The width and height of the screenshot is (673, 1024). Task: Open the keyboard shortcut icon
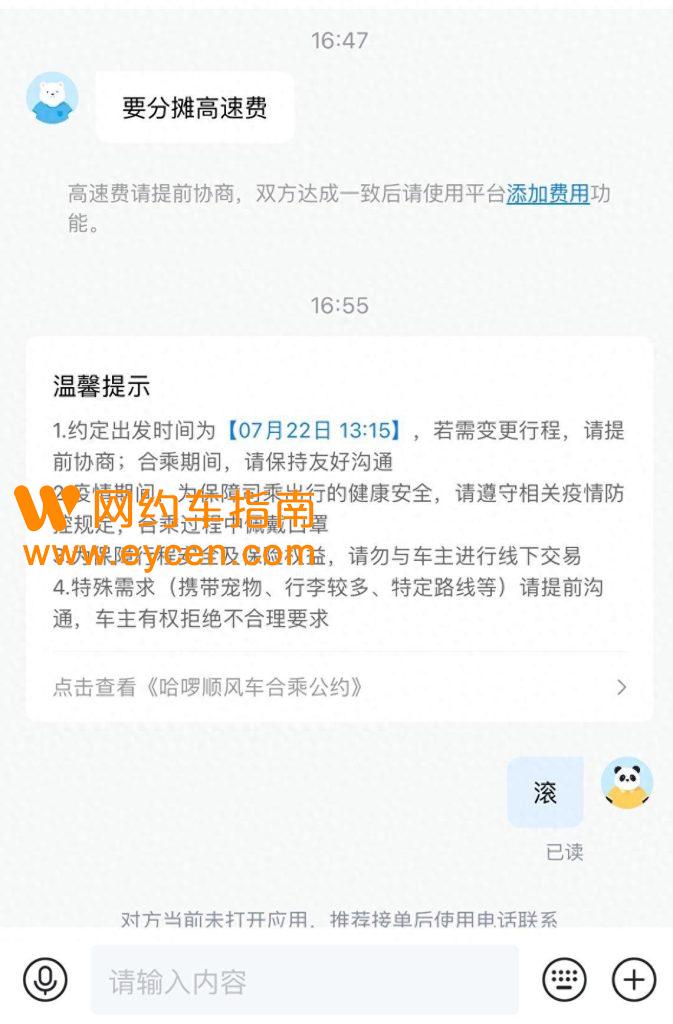564,980
